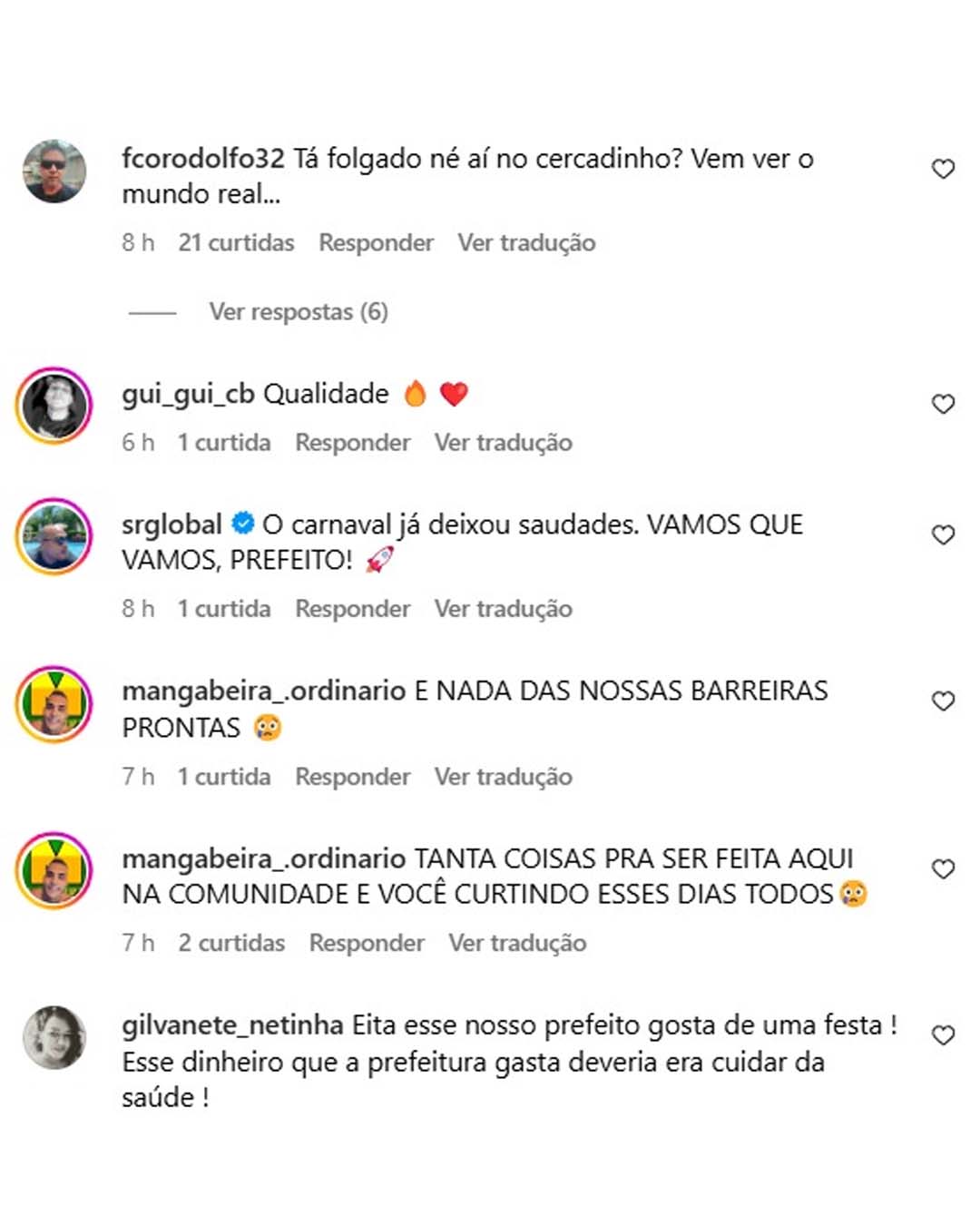Open gui_gui_cb's profile picture
The image size is (980, 1225).
click(54, 406)
